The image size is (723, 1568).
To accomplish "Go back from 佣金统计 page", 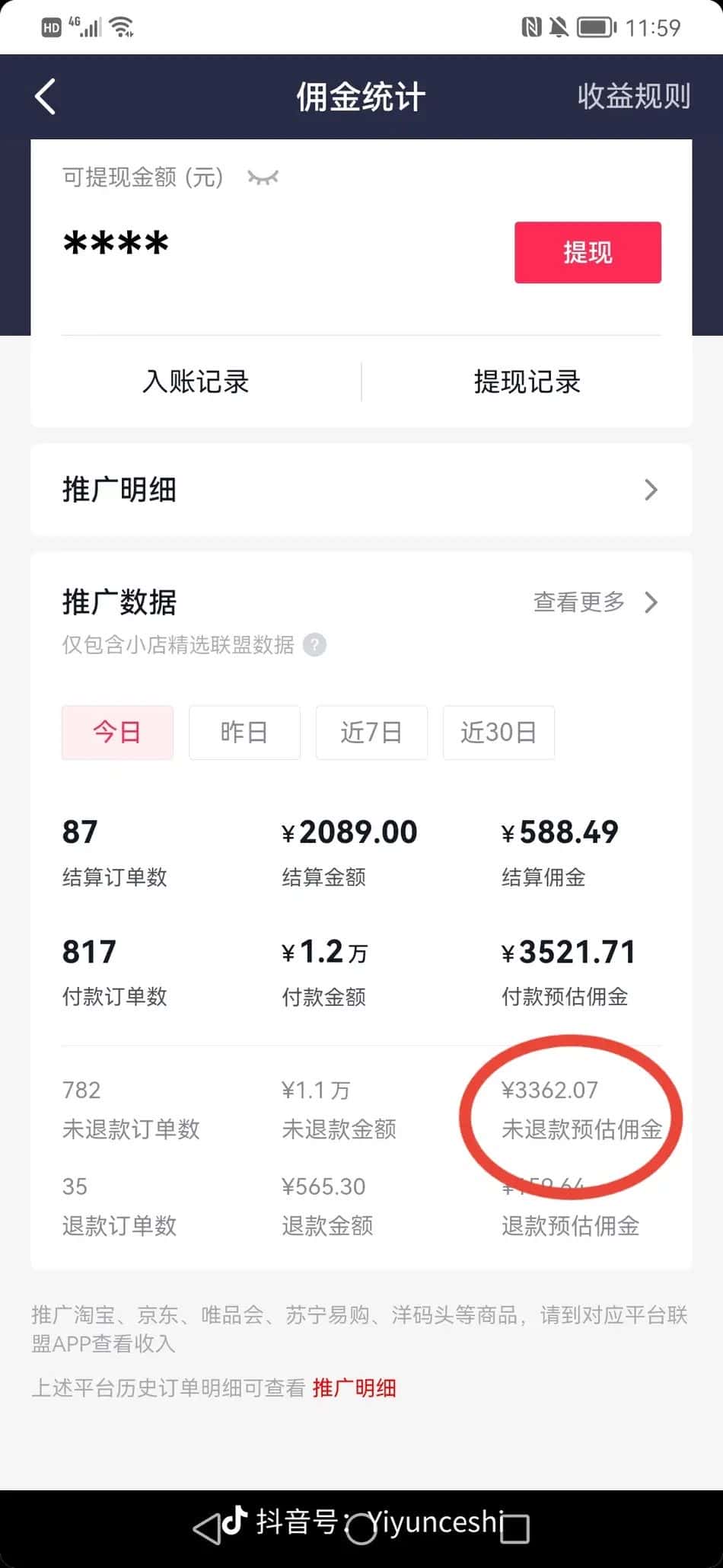I will point(46,97).
